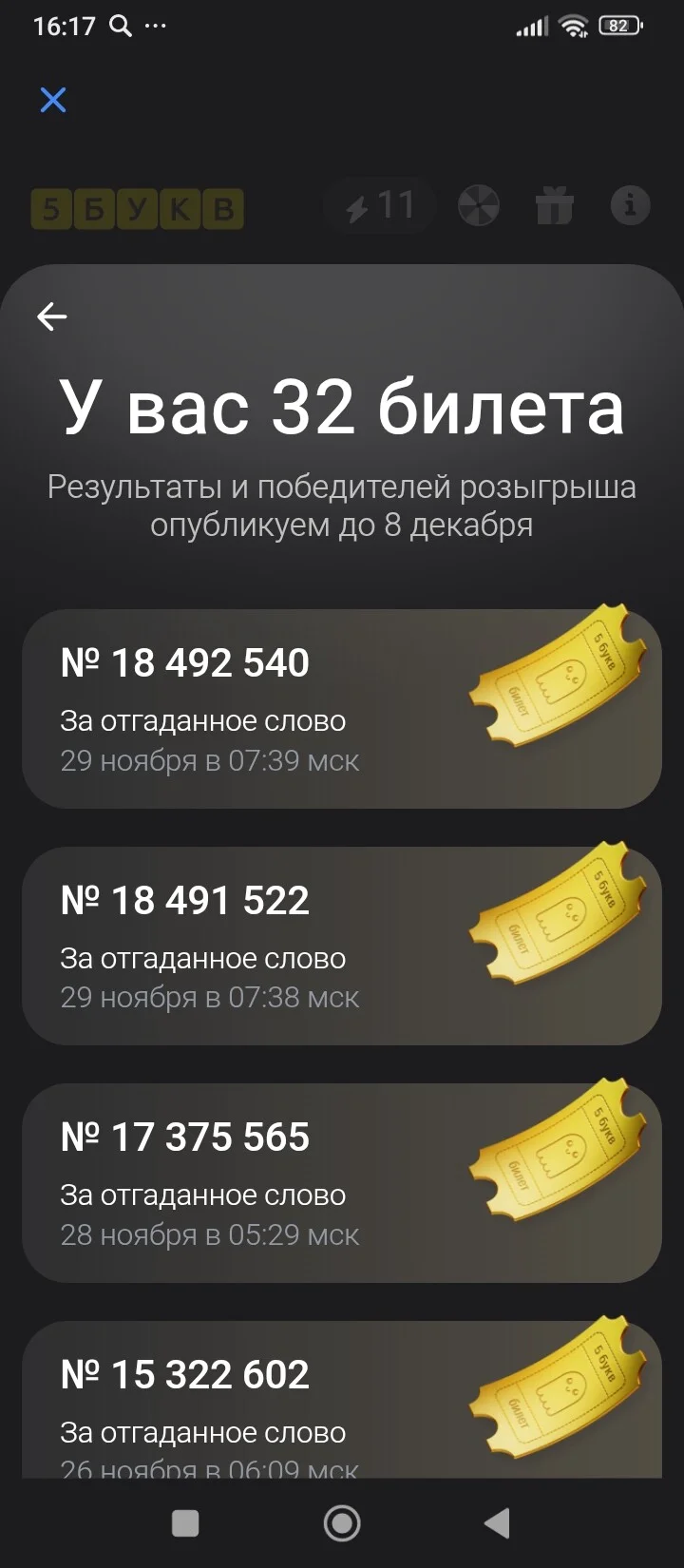684x1568 pixels.
Task: Open ticket № 18 492 540
Action: pyautogui.click(x=342, y=709)
